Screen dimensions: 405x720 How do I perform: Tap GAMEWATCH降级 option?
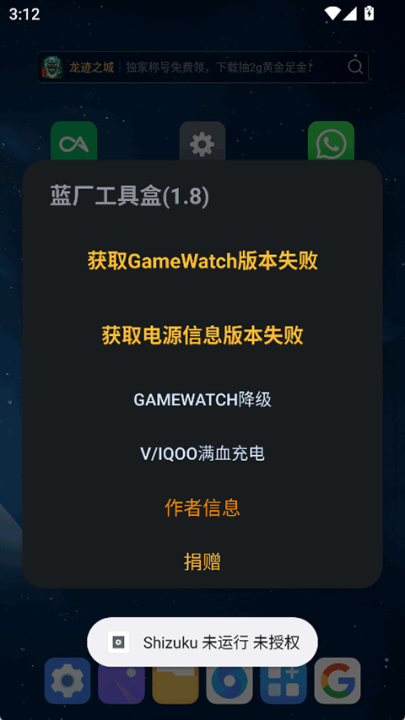(202, 400)
